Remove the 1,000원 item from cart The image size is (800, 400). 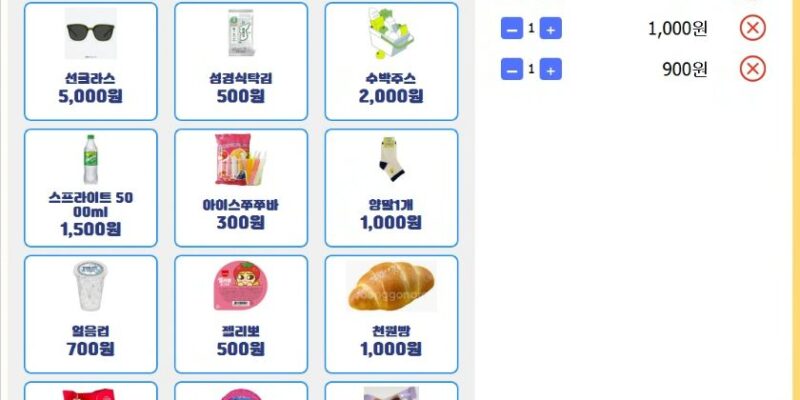pyautogui.click(x=752, y=28)
